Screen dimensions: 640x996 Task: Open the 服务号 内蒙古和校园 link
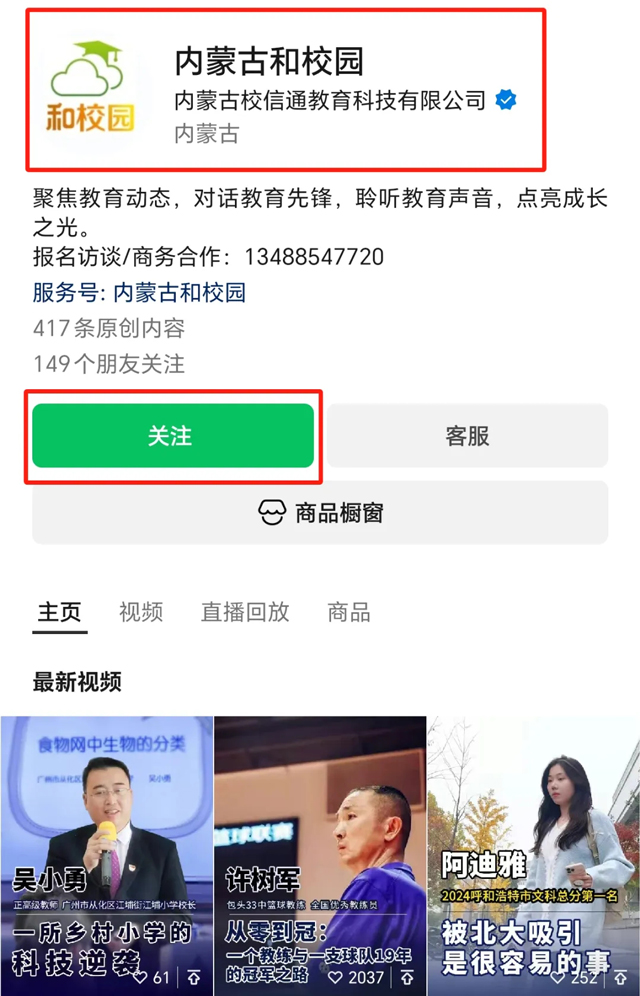(179, 293)
